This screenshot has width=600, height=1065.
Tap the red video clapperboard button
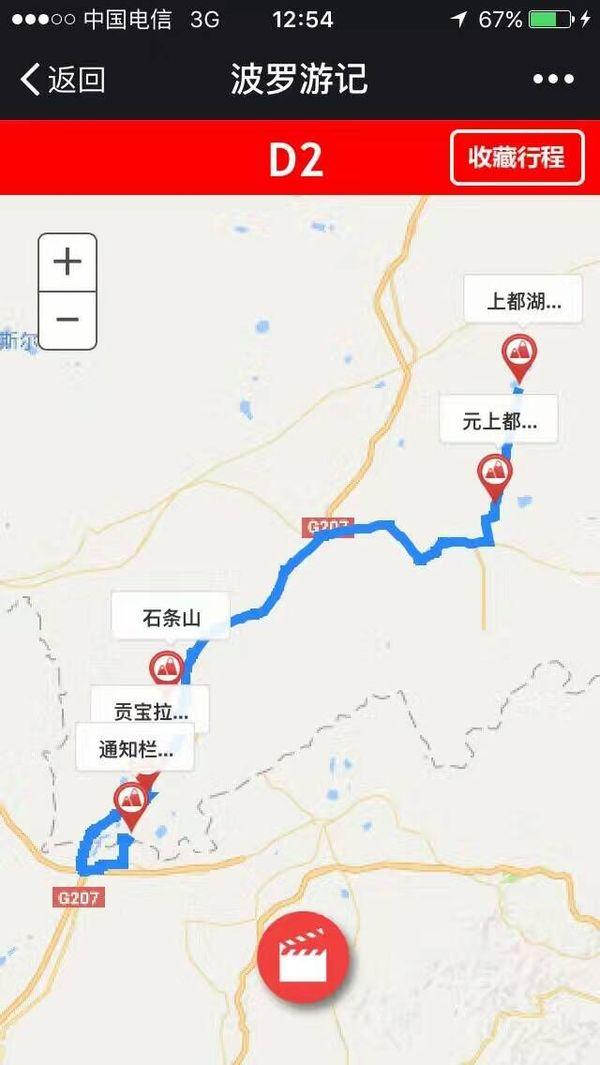pyautogui.click(x=303, y=957)
